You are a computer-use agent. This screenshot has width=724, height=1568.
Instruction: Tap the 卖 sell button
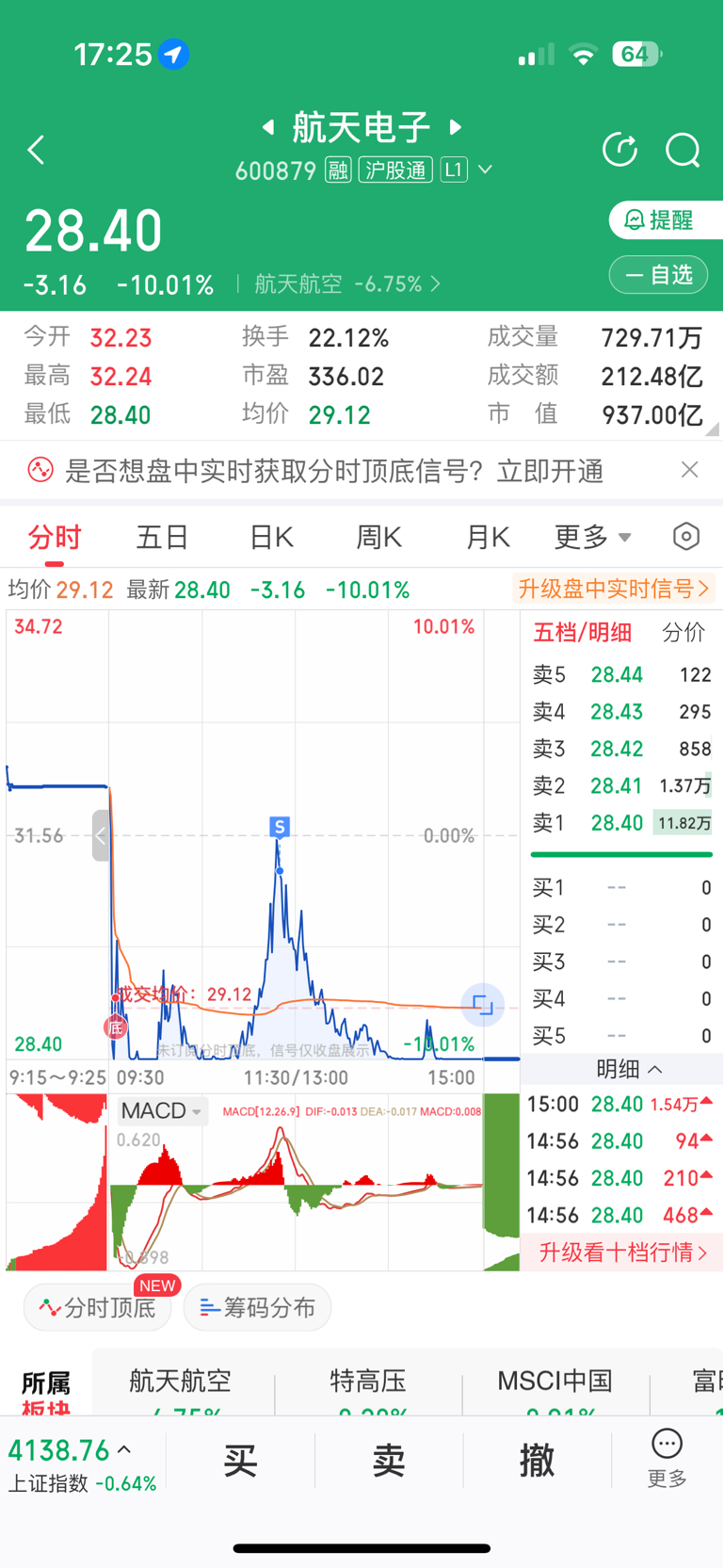coord(389,1461)
